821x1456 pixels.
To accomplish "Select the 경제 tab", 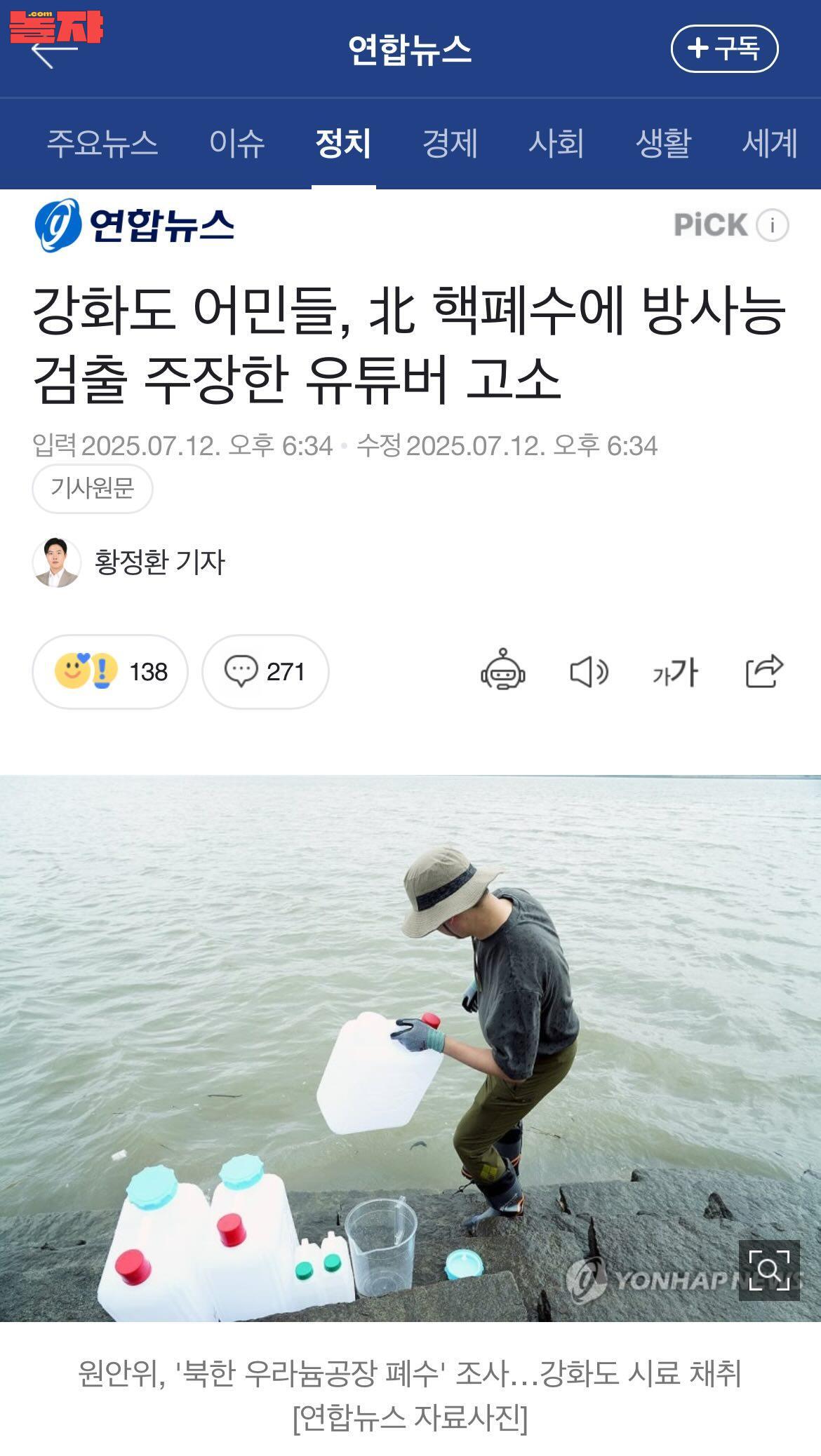I will [x=450, y=144].
